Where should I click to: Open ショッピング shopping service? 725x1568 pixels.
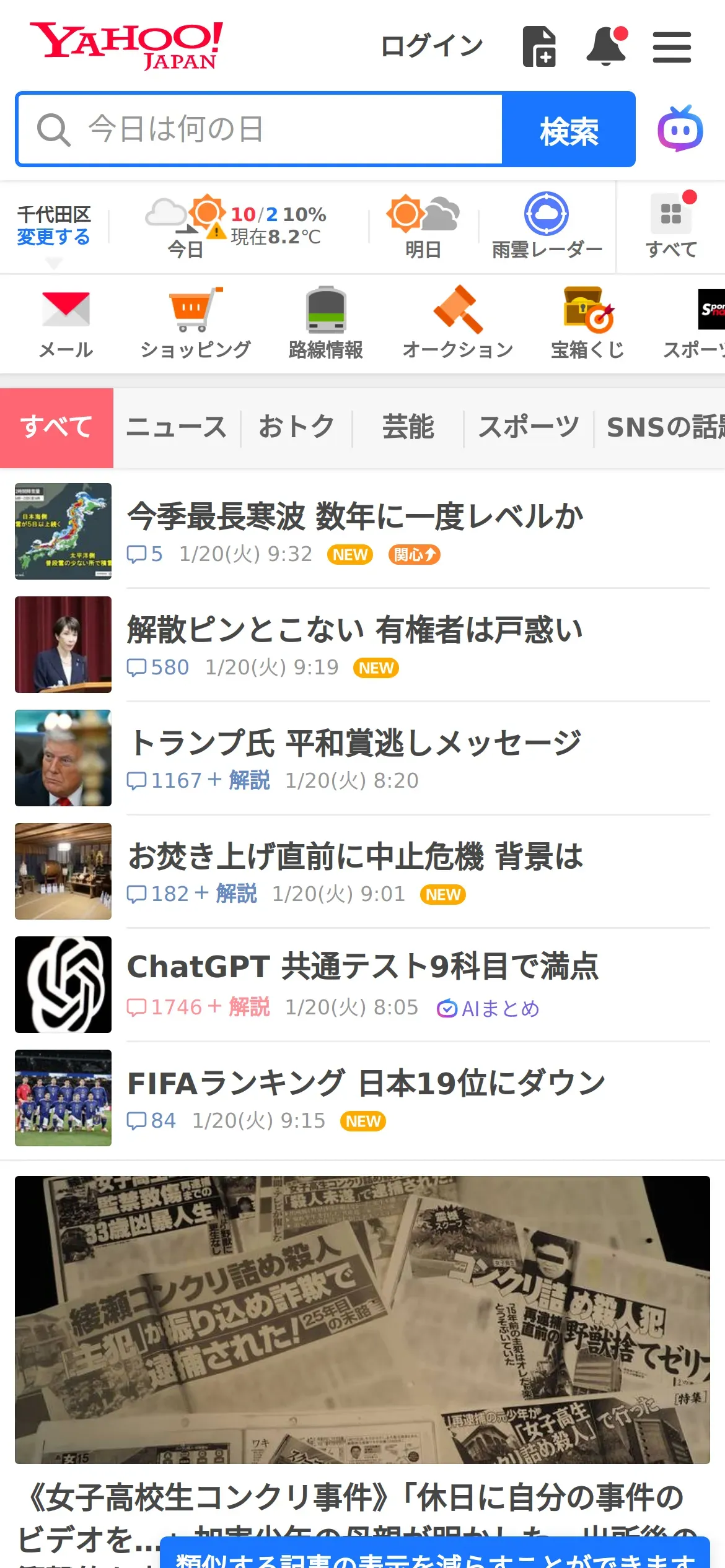(x=196, y=323)
